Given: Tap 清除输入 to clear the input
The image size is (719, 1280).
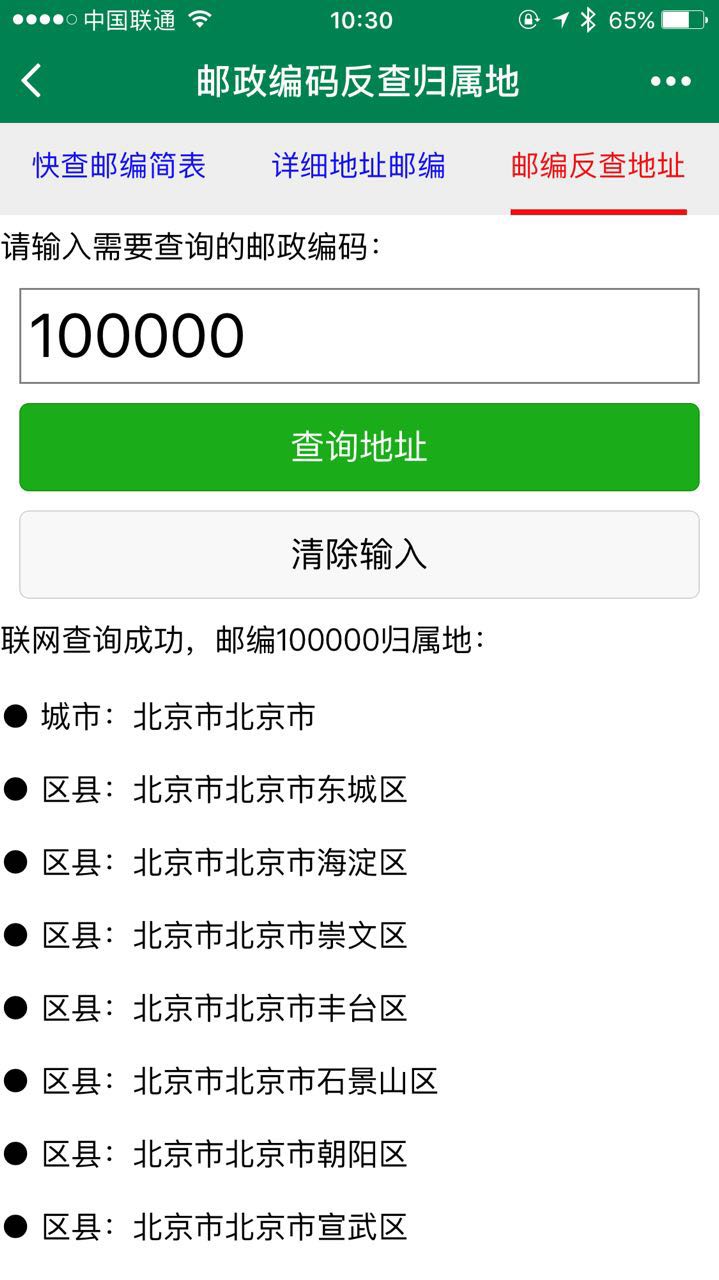Looking at the screenshot, I should [x=359, y=554].
